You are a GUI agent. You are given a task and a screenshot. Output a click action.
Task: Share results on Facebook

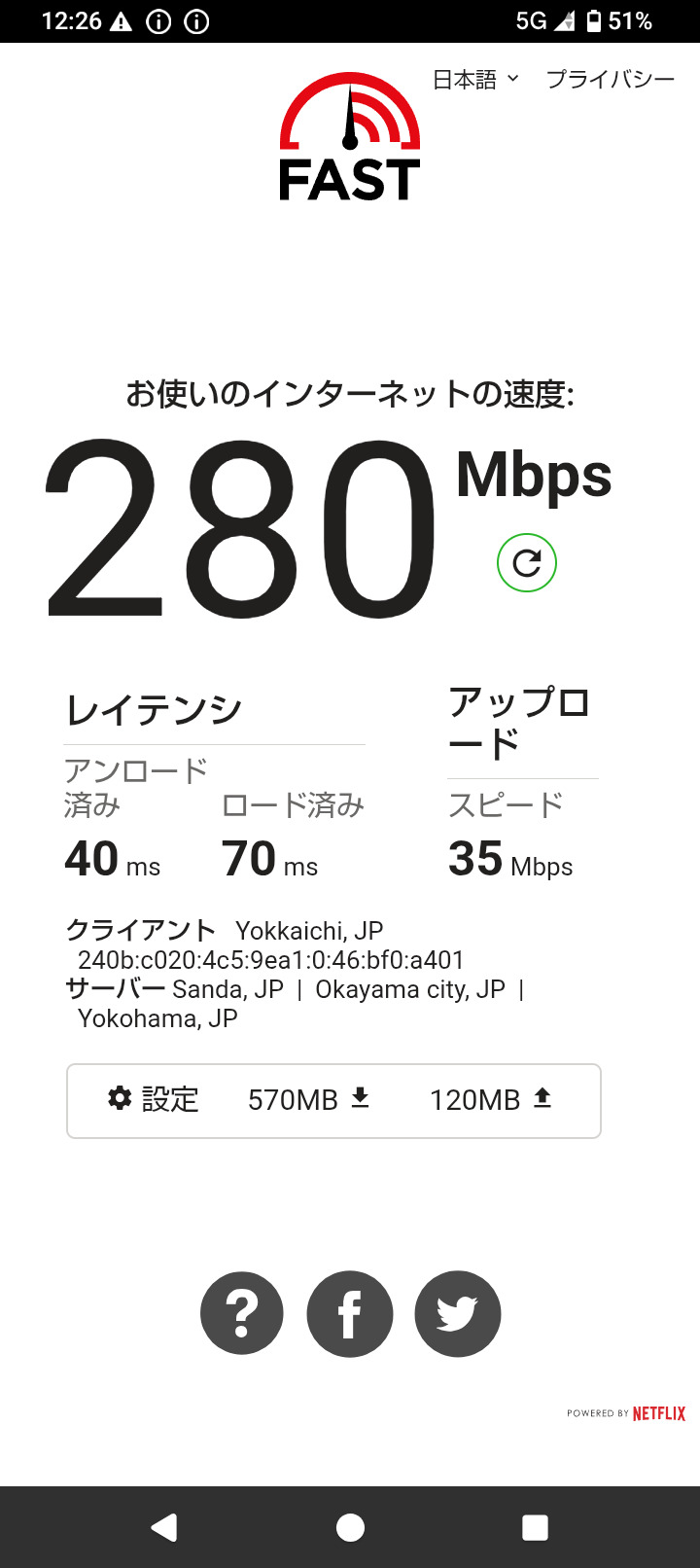tap(350, 1314)
